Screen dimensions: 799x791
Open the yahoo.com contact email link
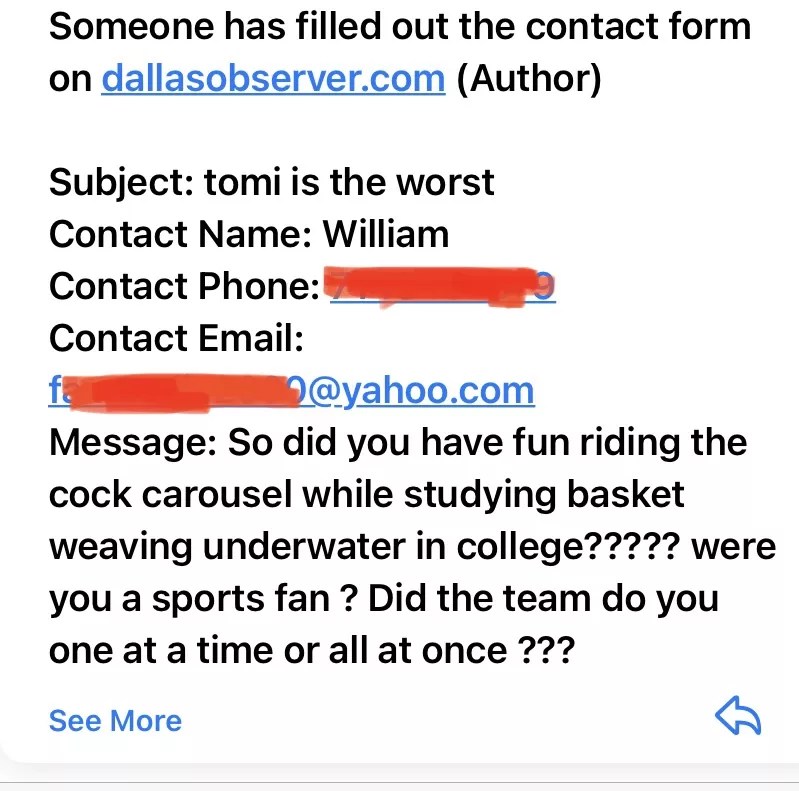point(290,391)
